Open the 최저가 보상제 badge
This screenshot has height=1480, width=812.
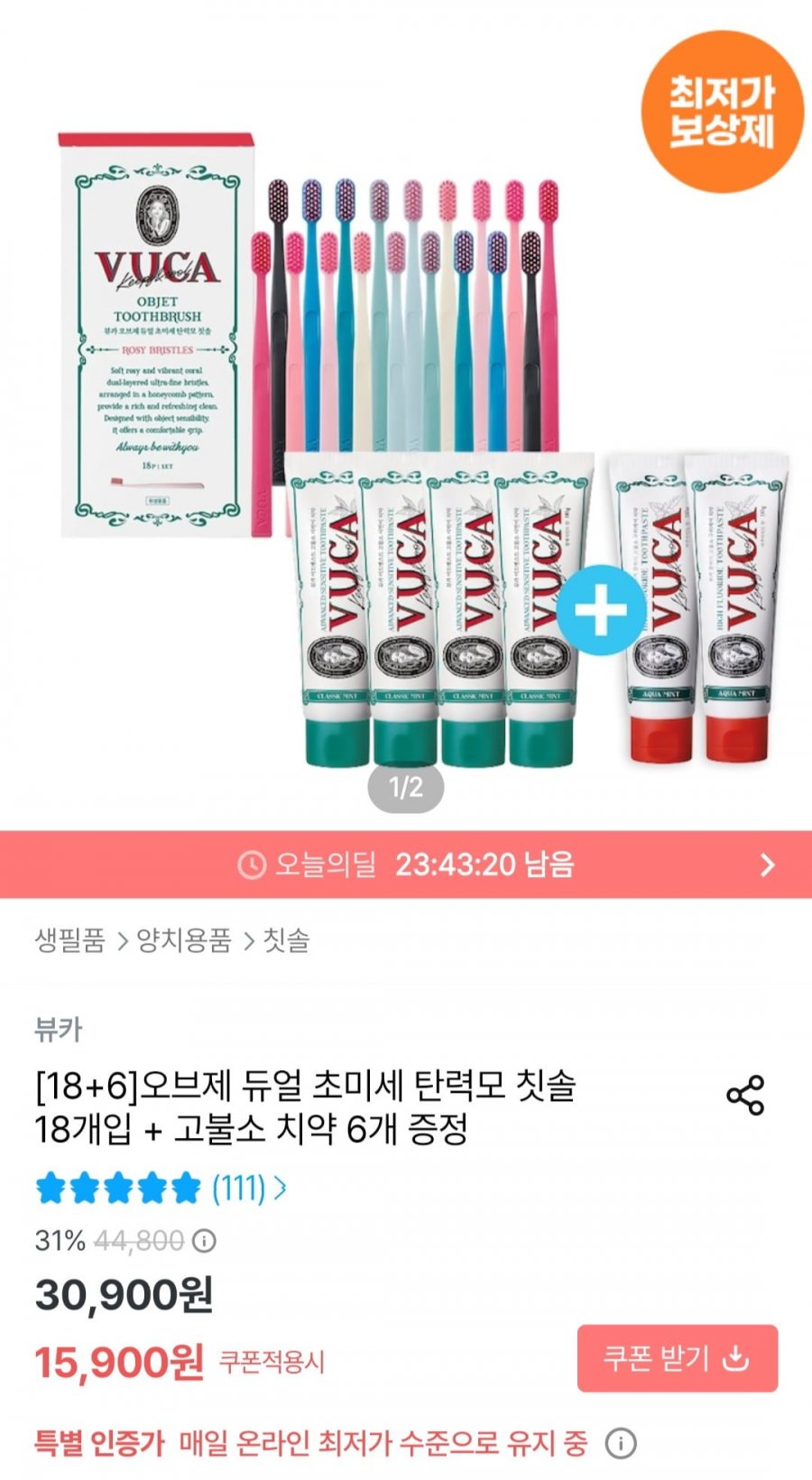click(722, 112)
